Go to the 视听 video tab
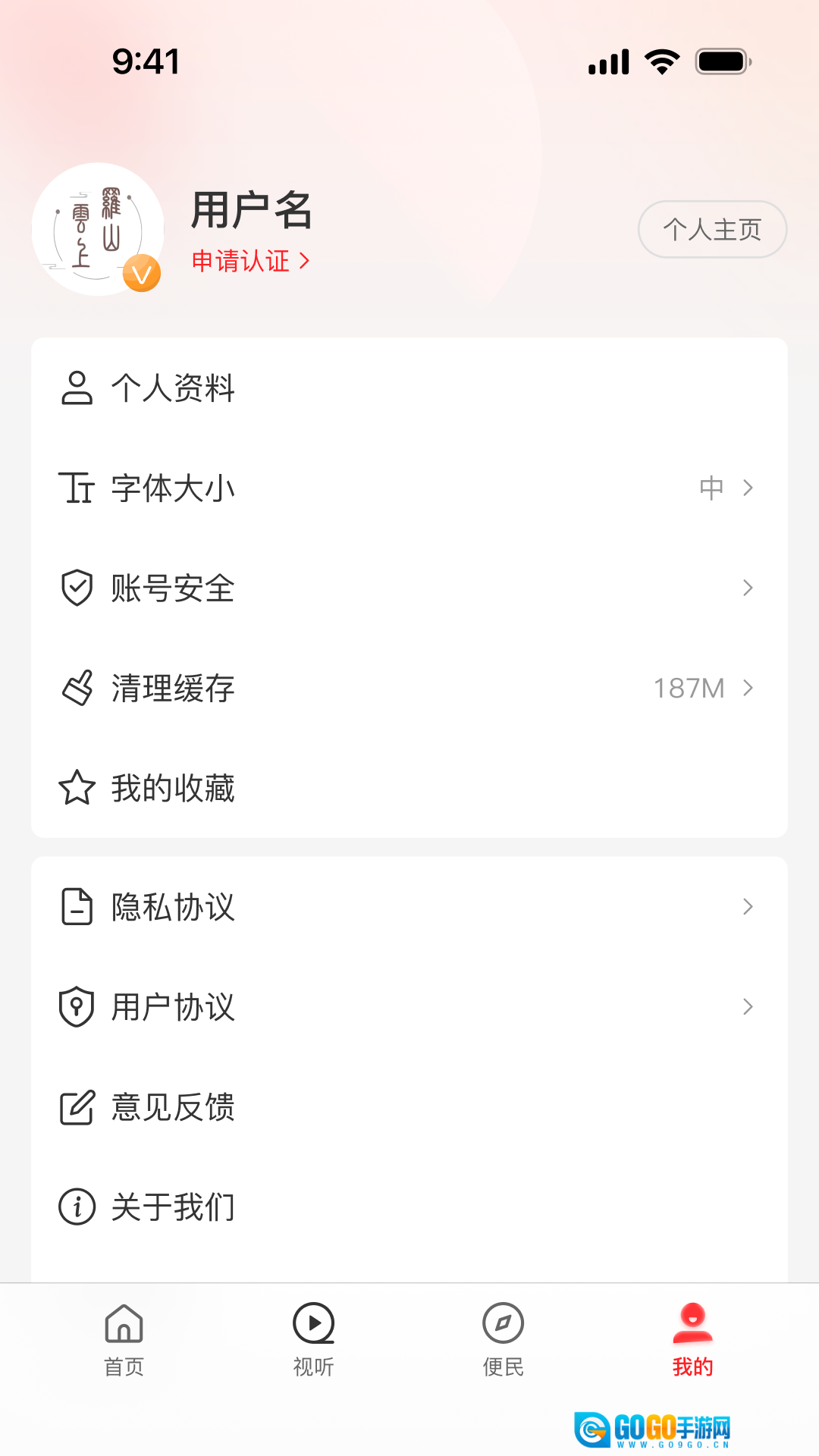 point(313,1340)
